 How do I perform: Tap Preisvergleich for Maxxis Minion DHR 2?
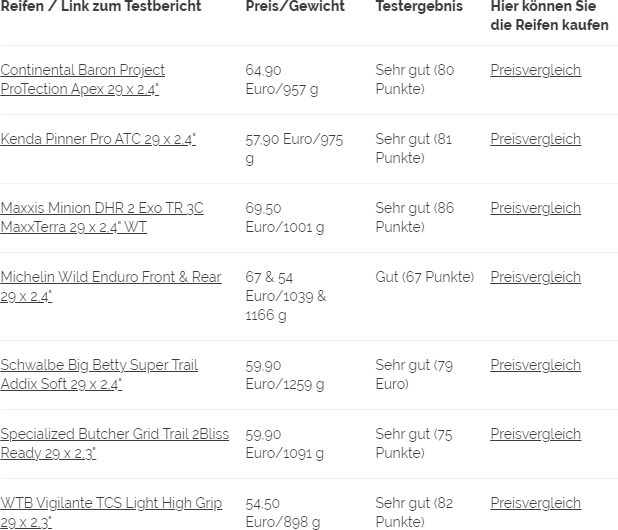tap(535, 208)
